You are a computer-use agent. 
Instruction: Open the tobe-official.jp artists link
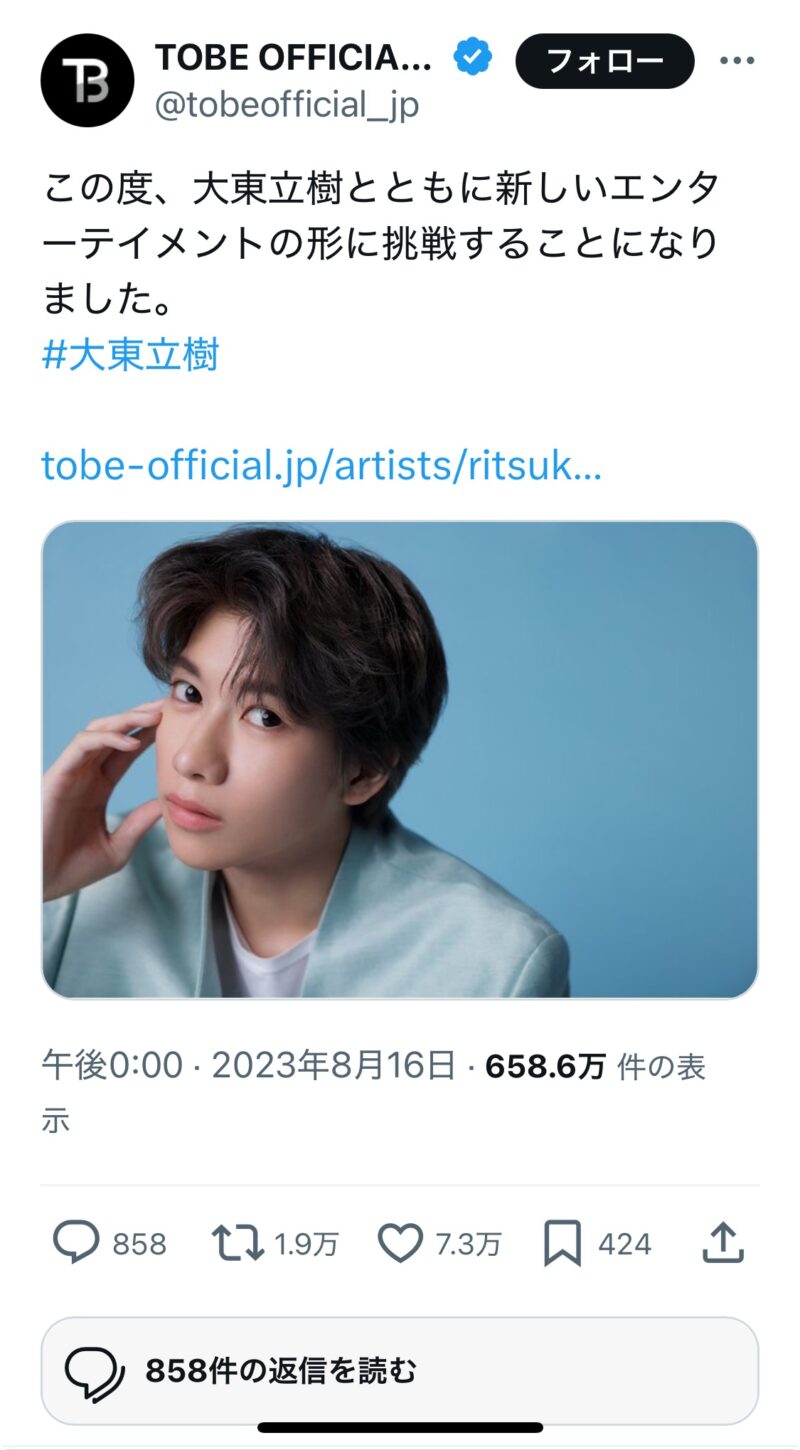click(x=321, y=465)
